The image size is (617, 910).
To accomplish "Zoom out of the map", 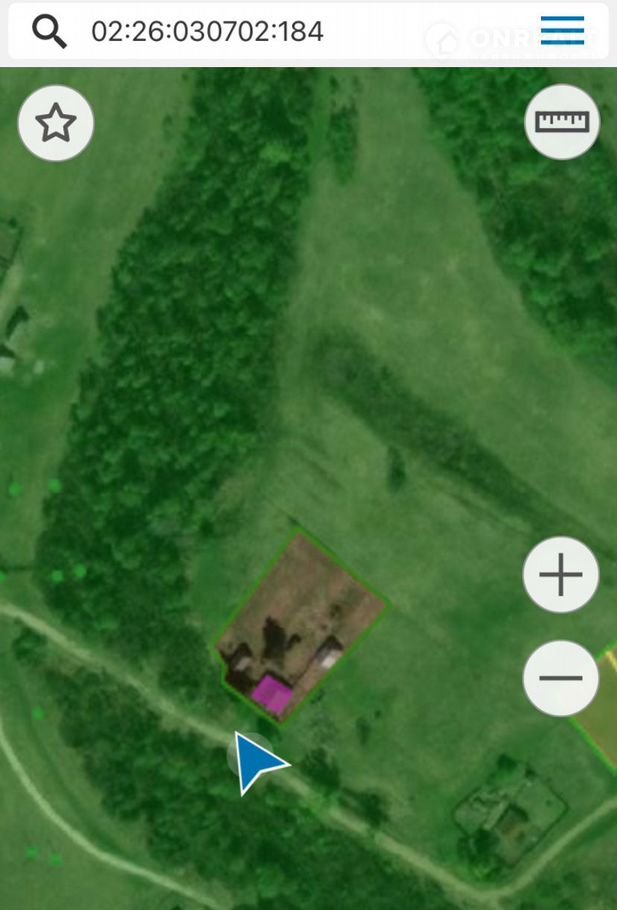I will click(561, 677).
